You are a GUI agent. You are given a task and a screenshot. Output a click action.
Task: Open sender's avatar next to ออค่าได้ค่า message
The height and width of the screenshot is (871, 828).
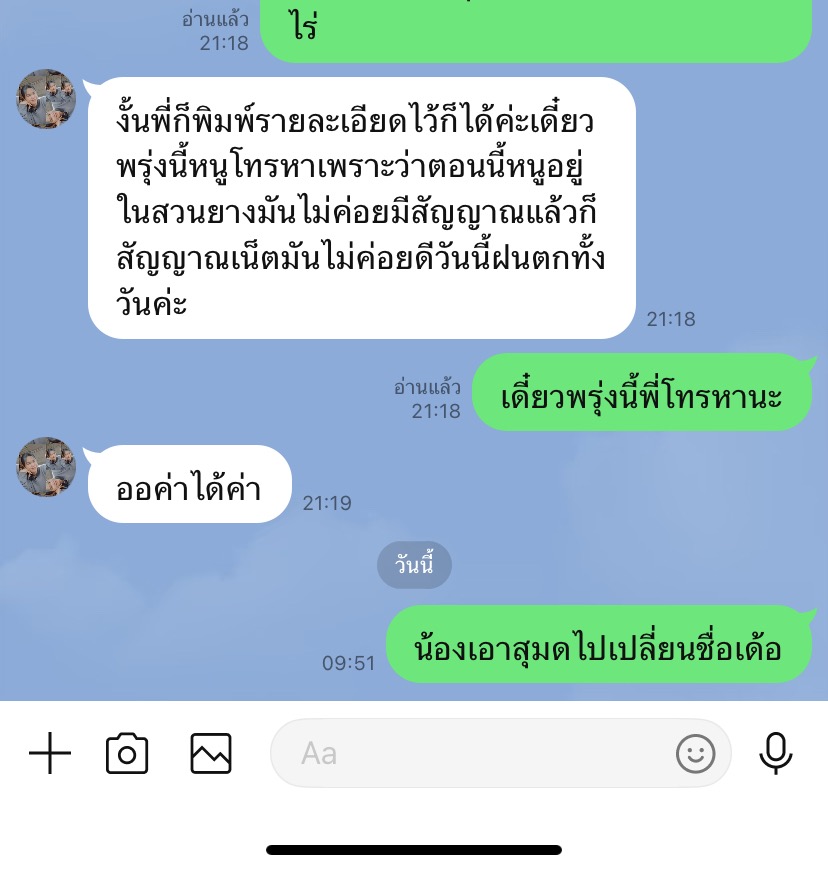pyautogui.click(x=47, y=467)
